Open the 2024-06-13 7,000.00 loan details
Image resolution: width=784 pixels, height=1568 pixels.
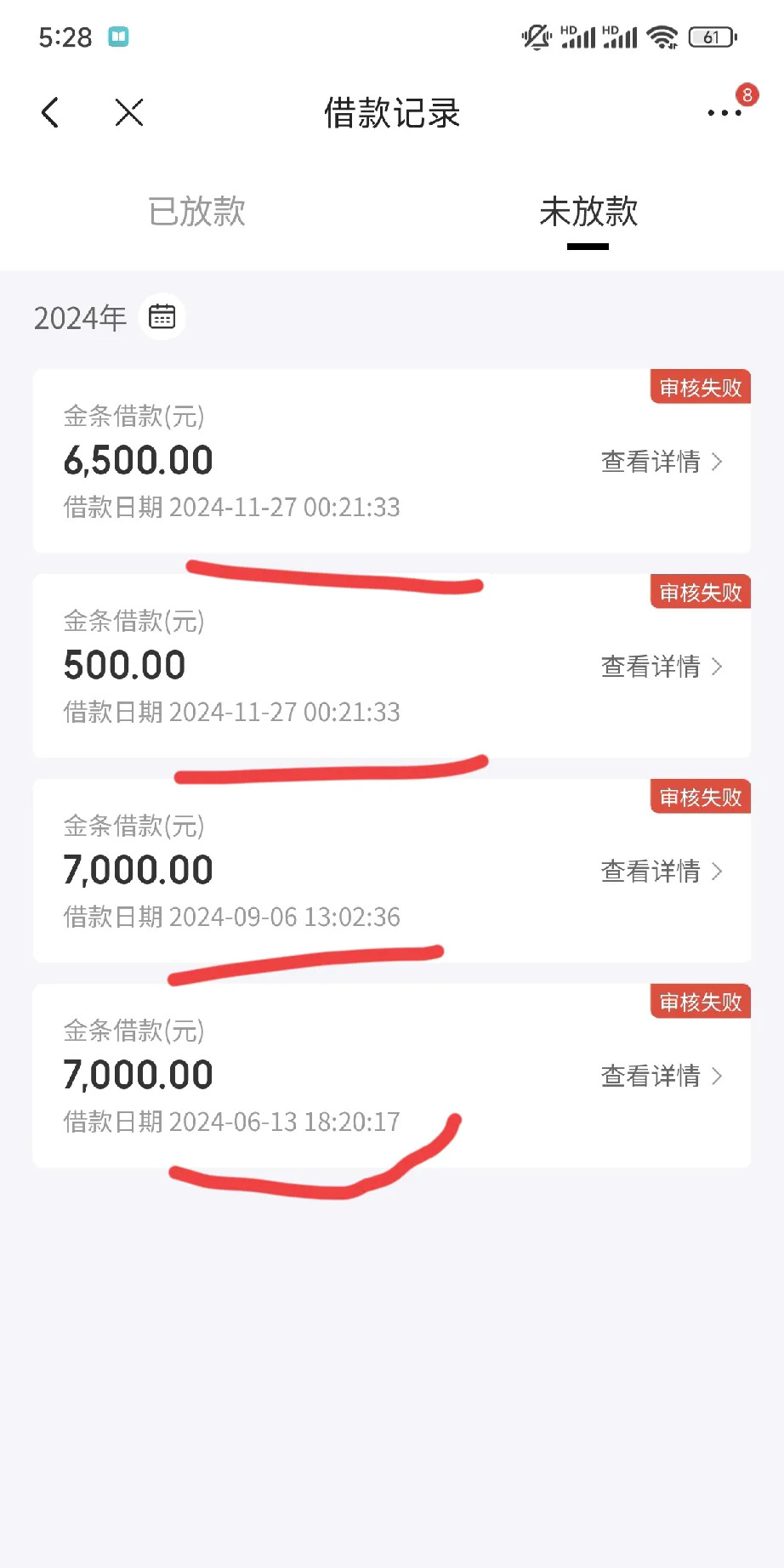pyautogui.click(x=662, y=1077)
